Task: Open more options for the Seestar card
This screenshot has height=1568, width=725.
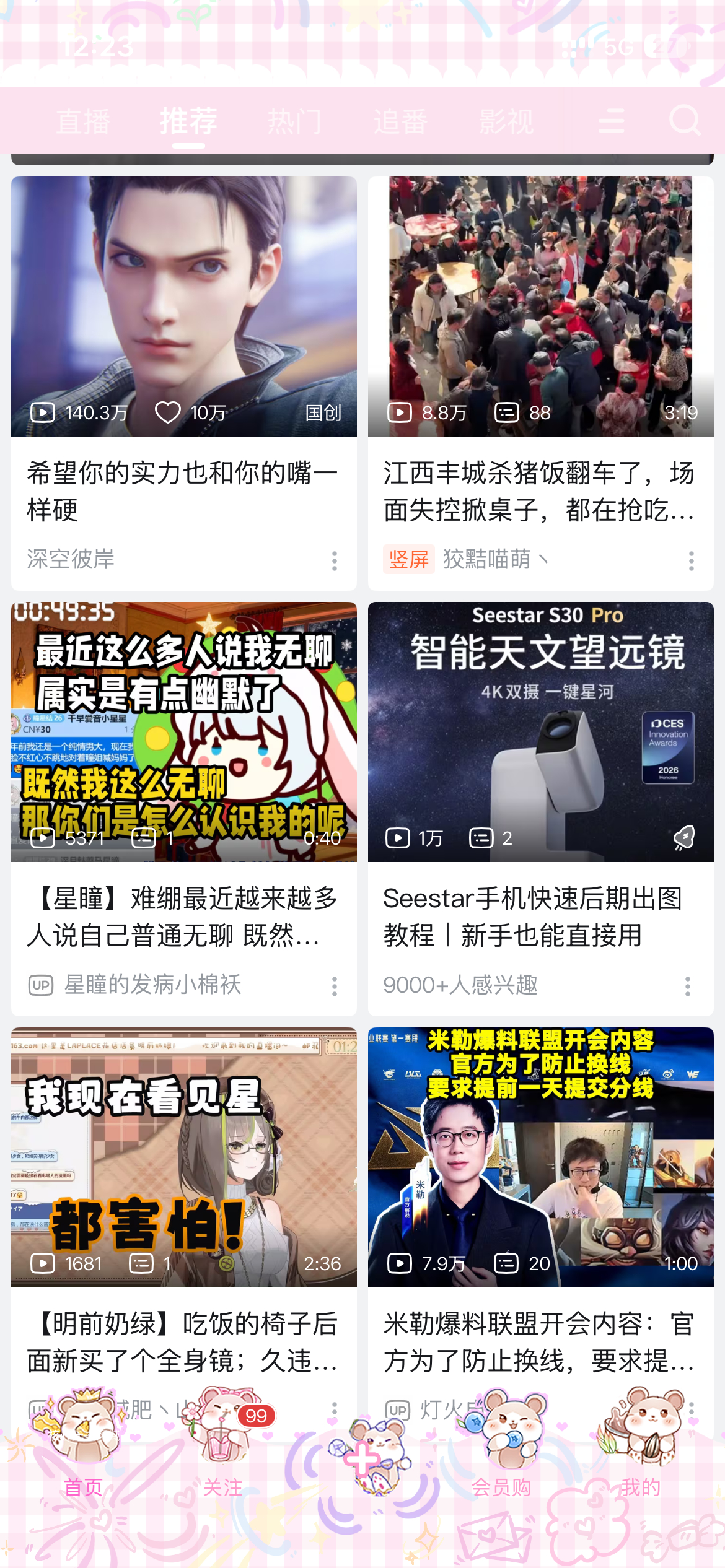Action: [x=687, y=986]
